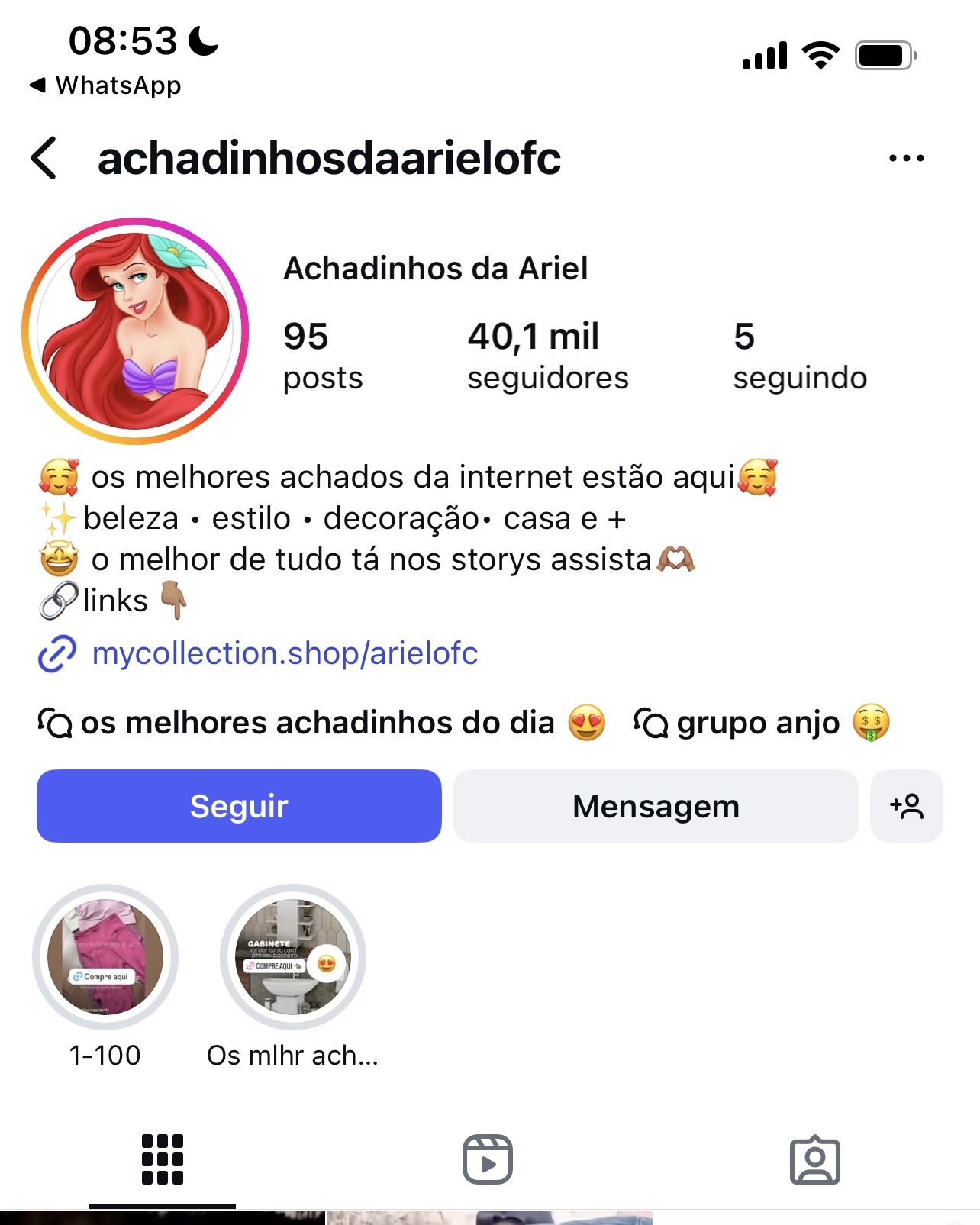Send a message via Mensagem
The height and width of the screenshot is (1225, 980).
click(656, 806)
